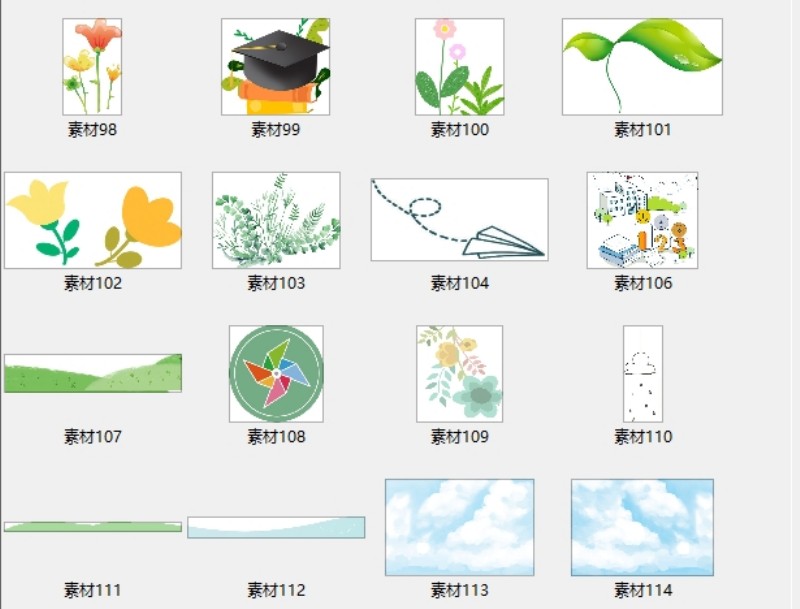
Task: Select the yellow flowers file 素材102
Action: click(x=92, y=220)
